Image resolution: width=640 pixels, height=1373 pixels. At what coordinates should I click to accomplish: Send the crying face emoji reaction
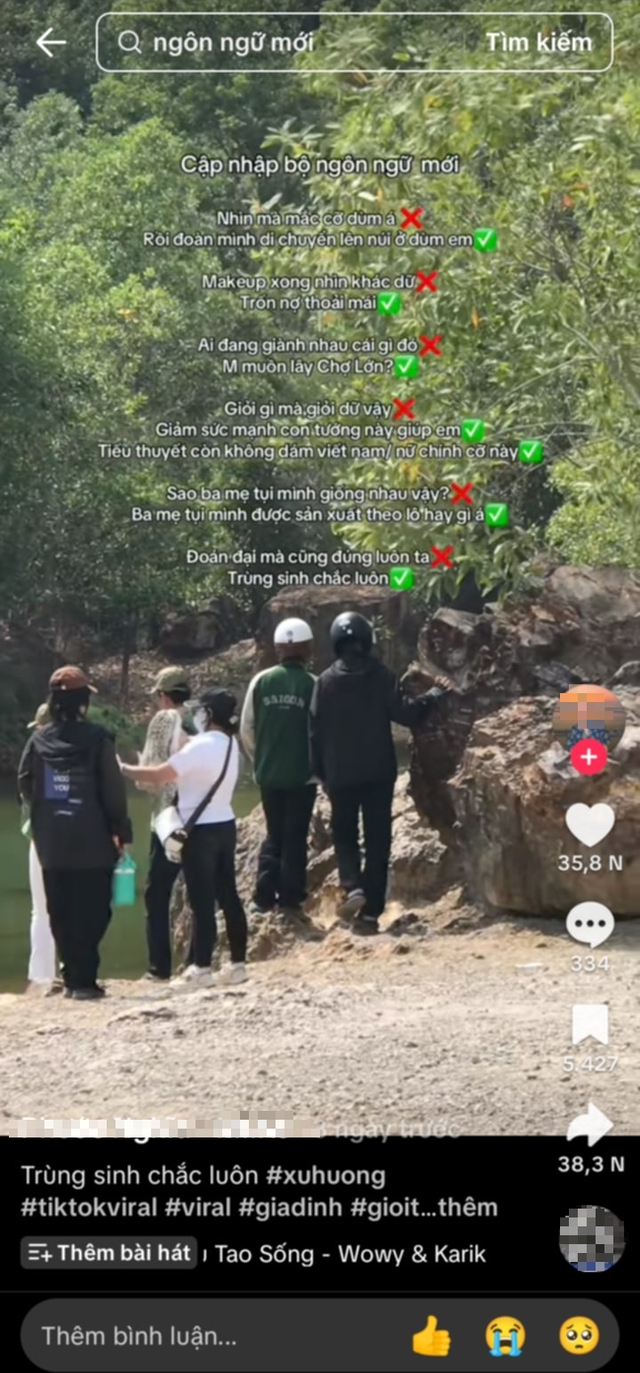505,1335
